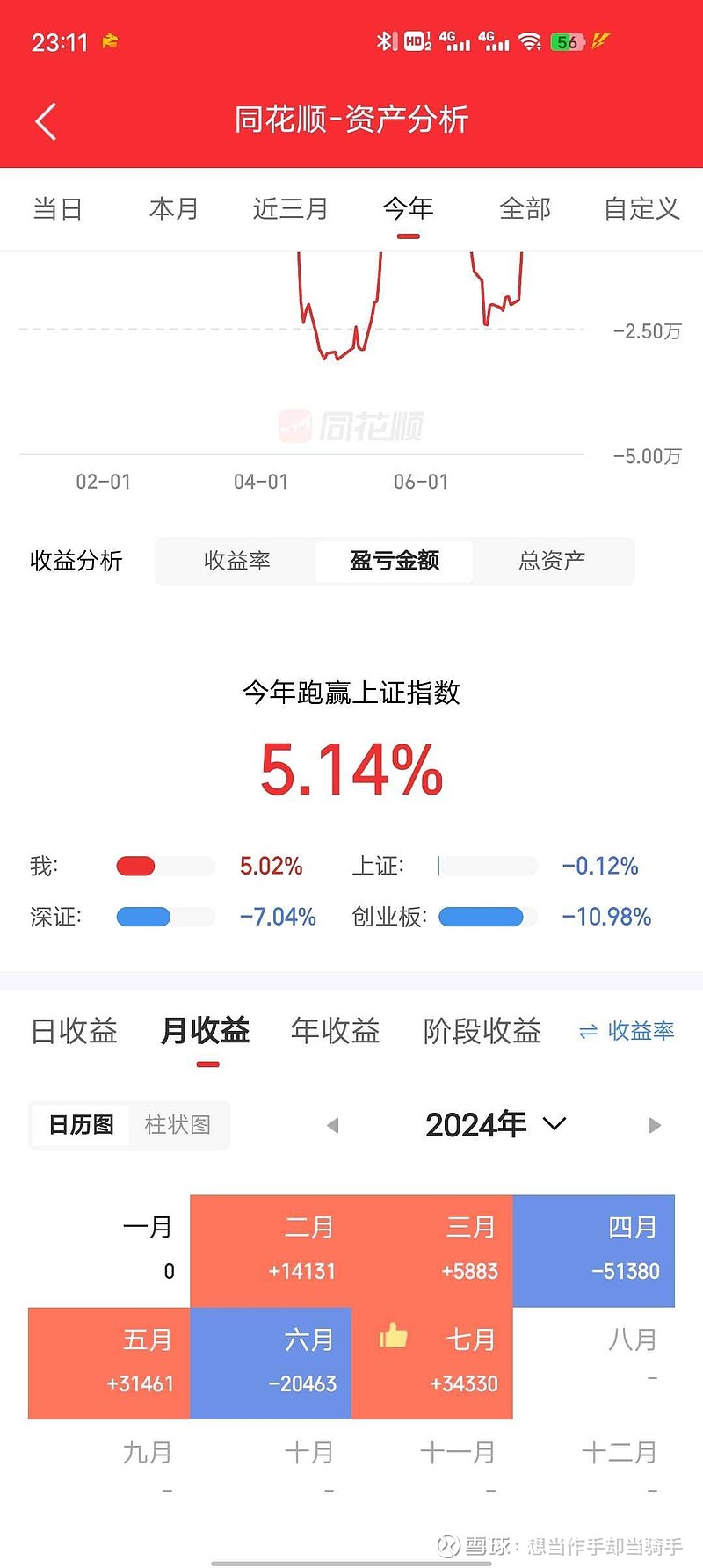Open the 五月 +31461 month cell
Screen dimensions: 703x1568
(x=109, y=1363)
